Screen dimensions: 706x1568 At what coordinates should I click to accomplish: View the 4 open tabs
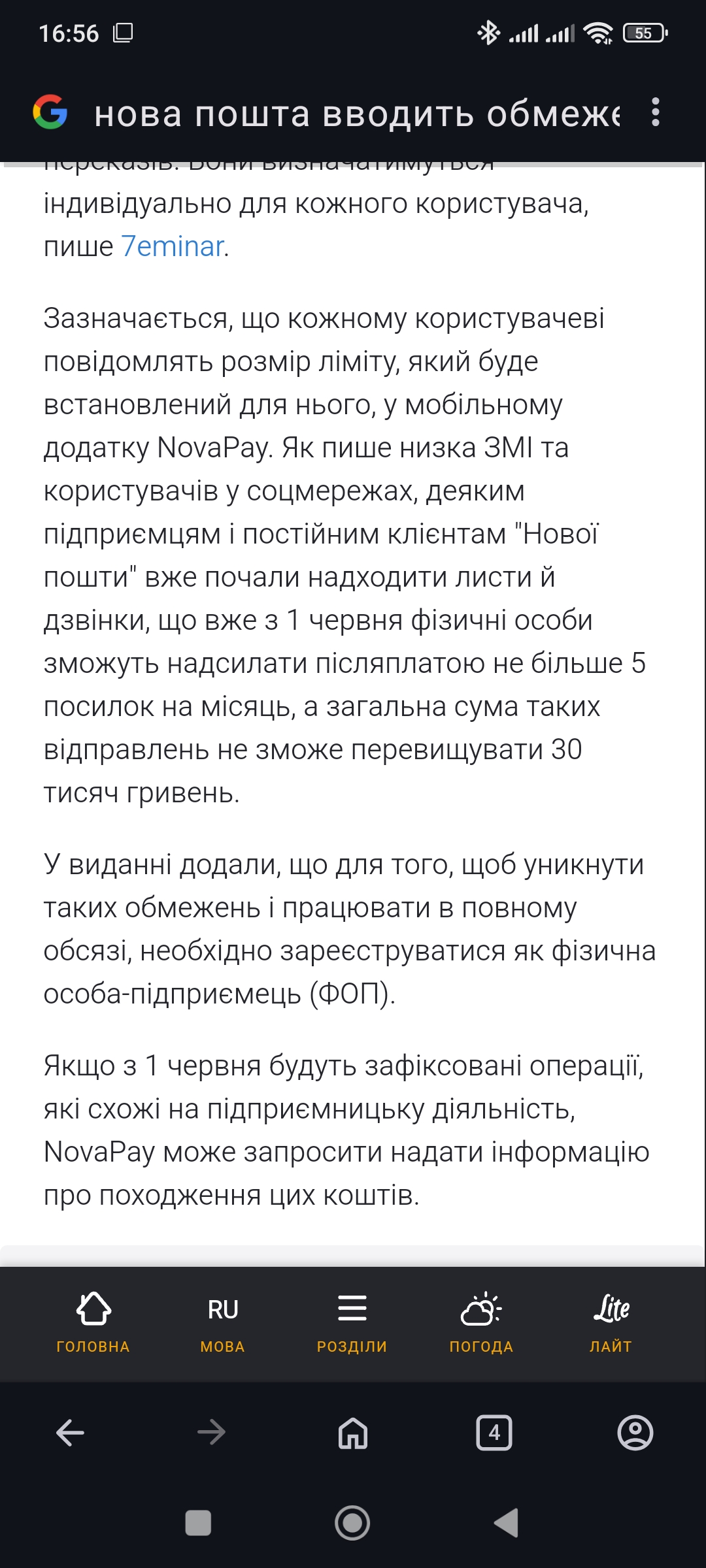pos(494,1433)
